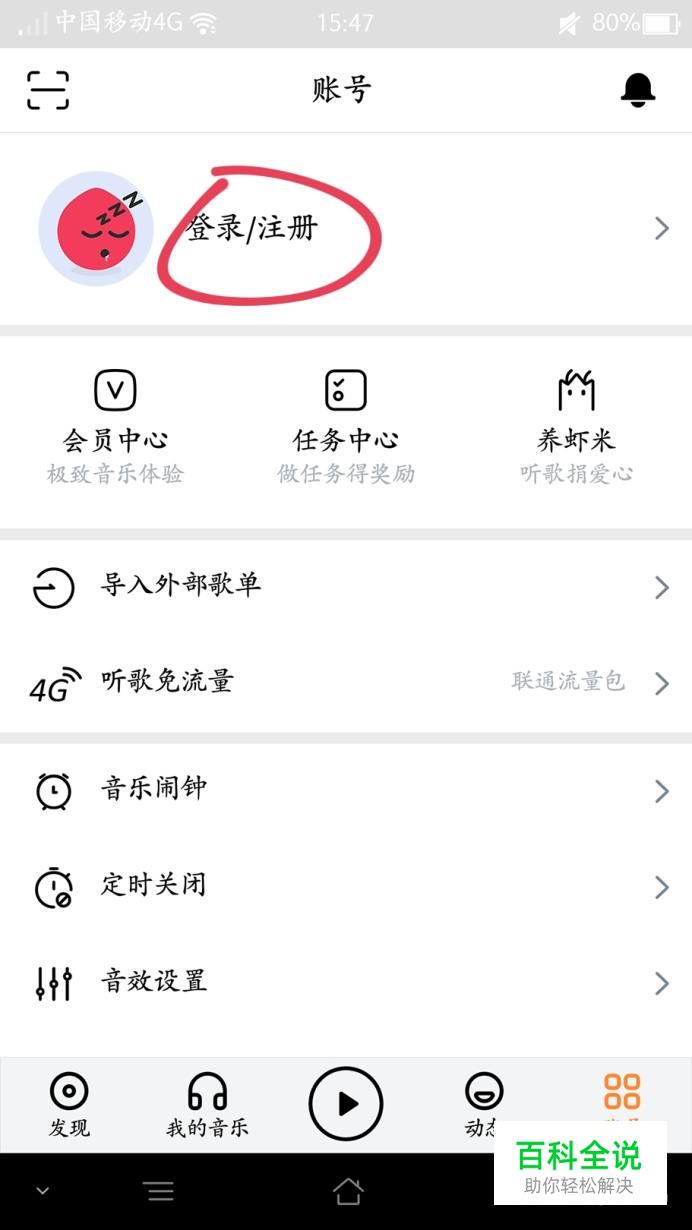This screenshot has height=1230, width=692.
Task: Open the system recent apps menu
Action: [158, 1191]
